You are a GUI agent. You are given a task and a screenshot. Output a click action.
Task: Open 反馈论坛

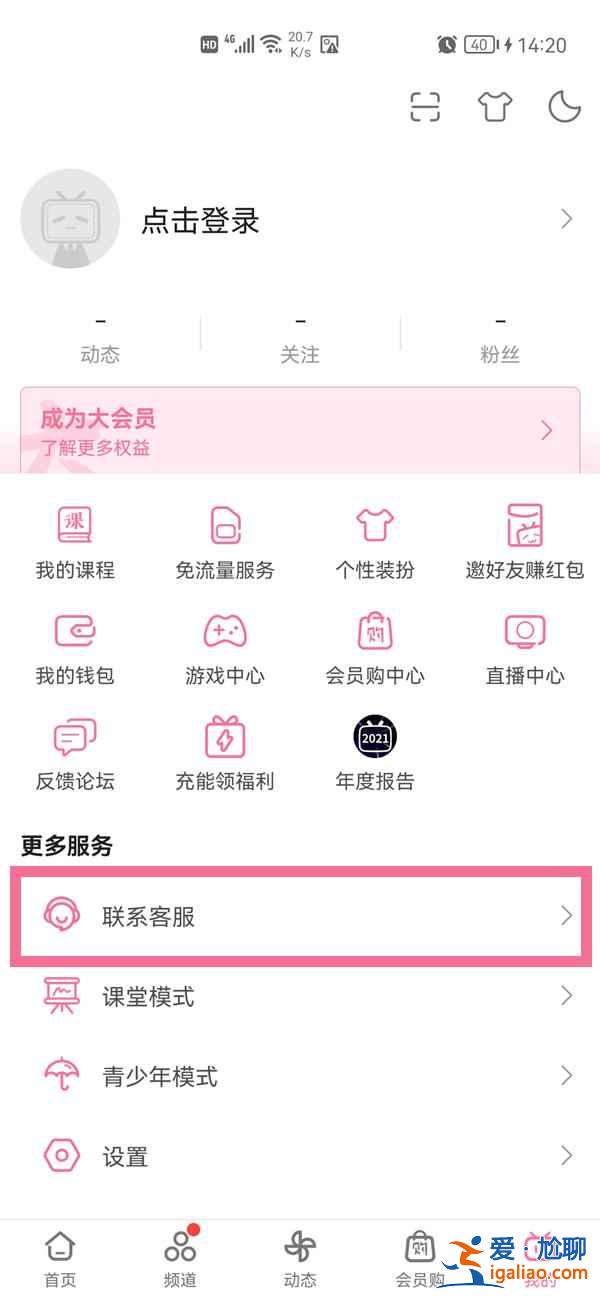pos(75,754)
